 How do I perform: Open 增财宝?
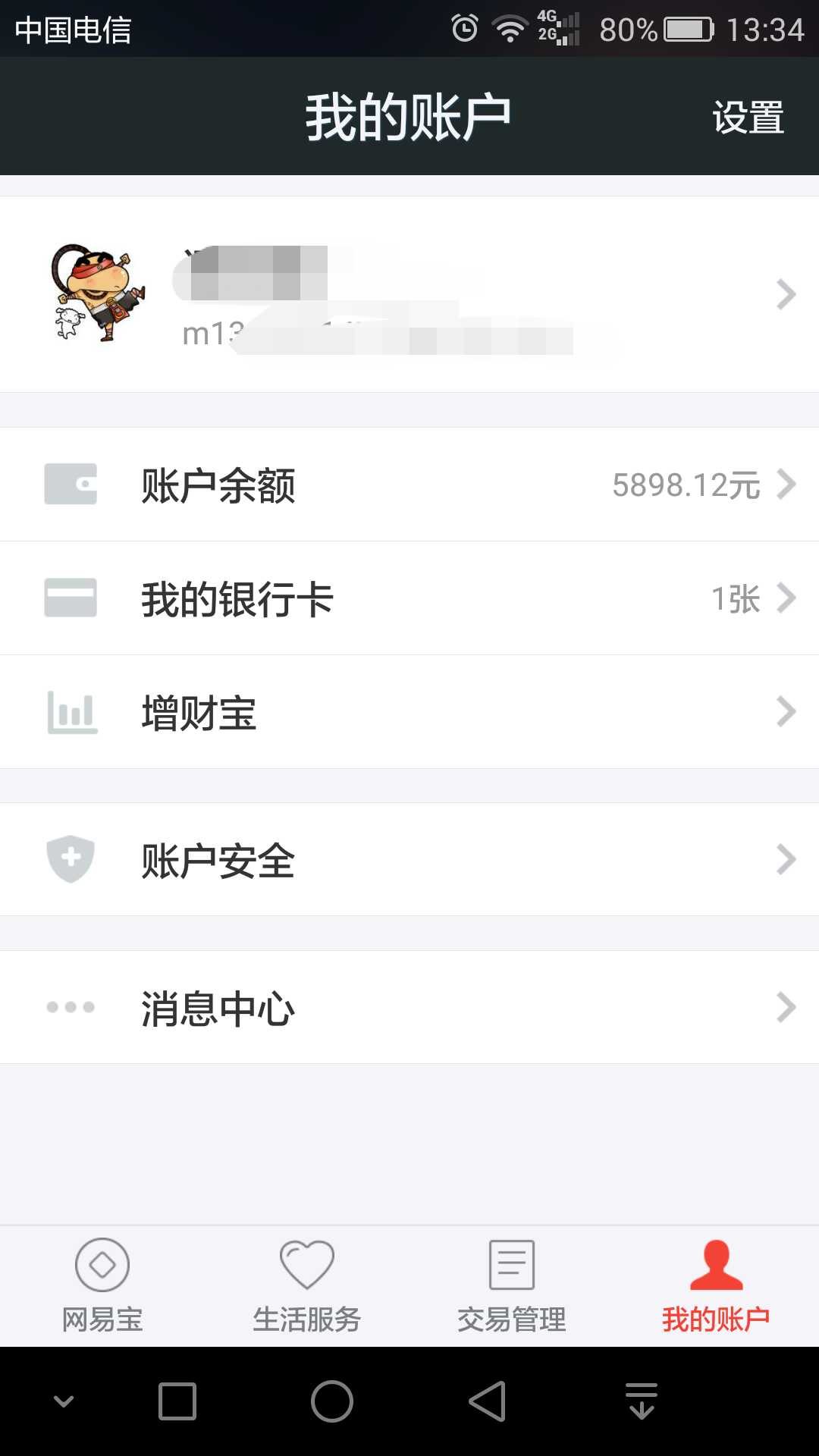click(x=409, y=712)
